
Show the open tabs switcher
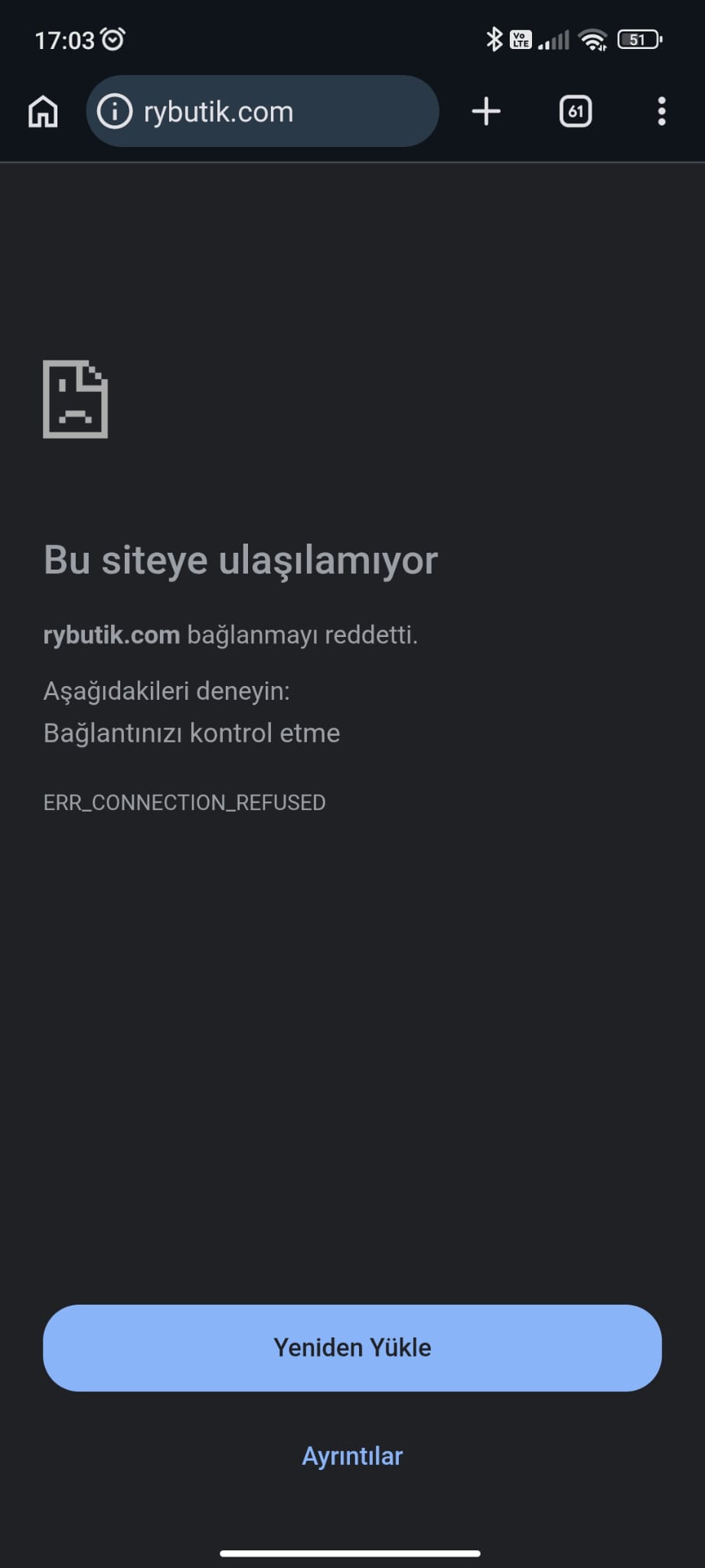click(x=576, y=112)
